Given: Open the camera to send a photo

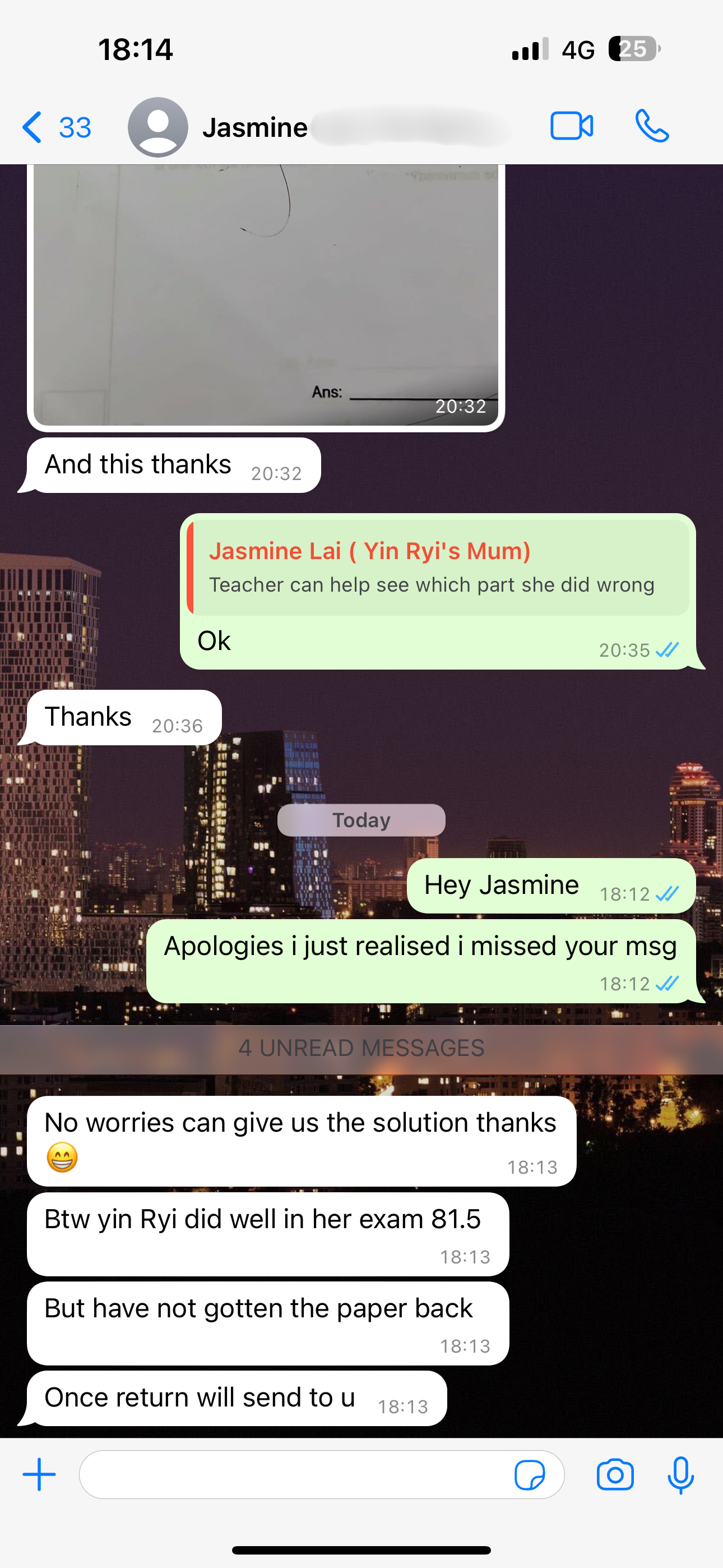Looking at the screenshot, I should pos(615,1475).
